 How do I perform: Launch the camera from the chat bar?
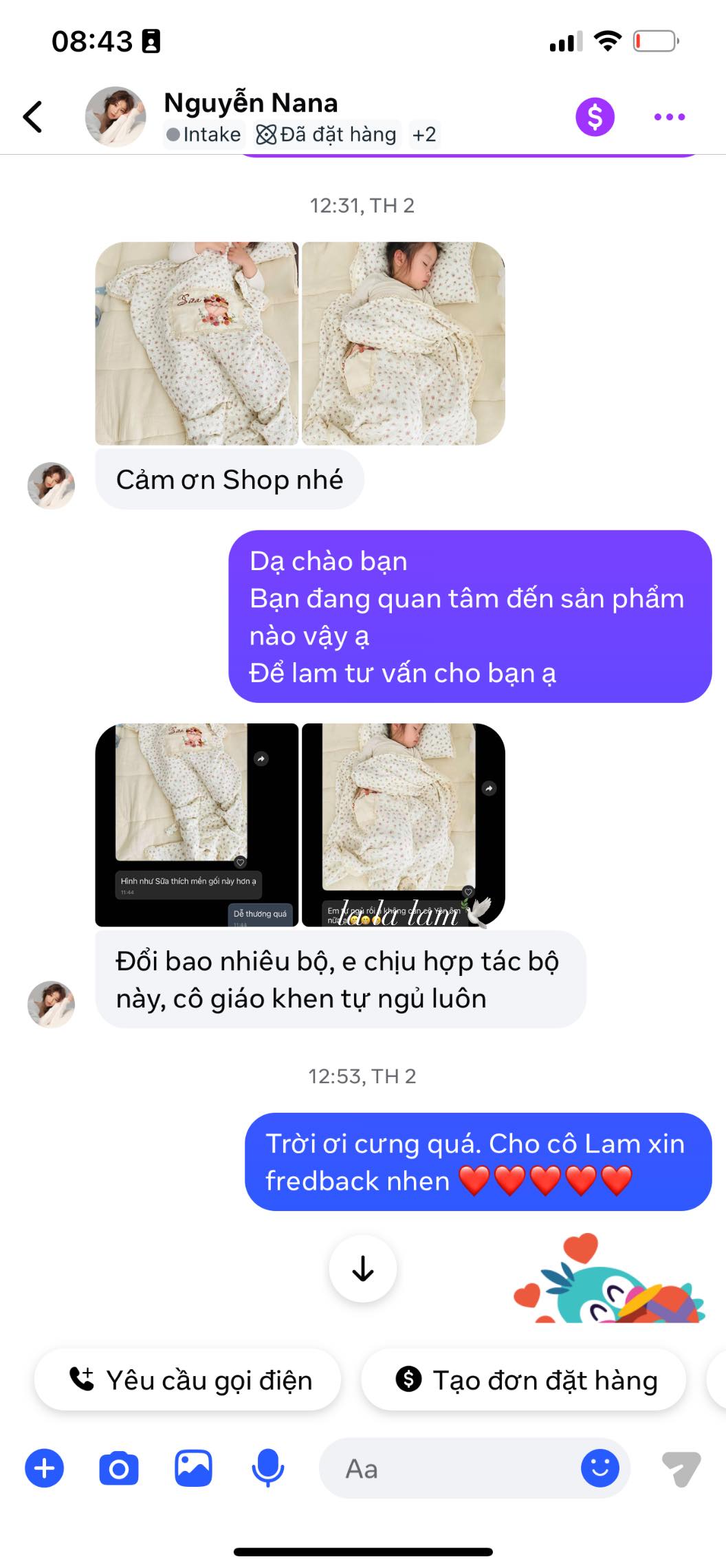[119, 1468]
